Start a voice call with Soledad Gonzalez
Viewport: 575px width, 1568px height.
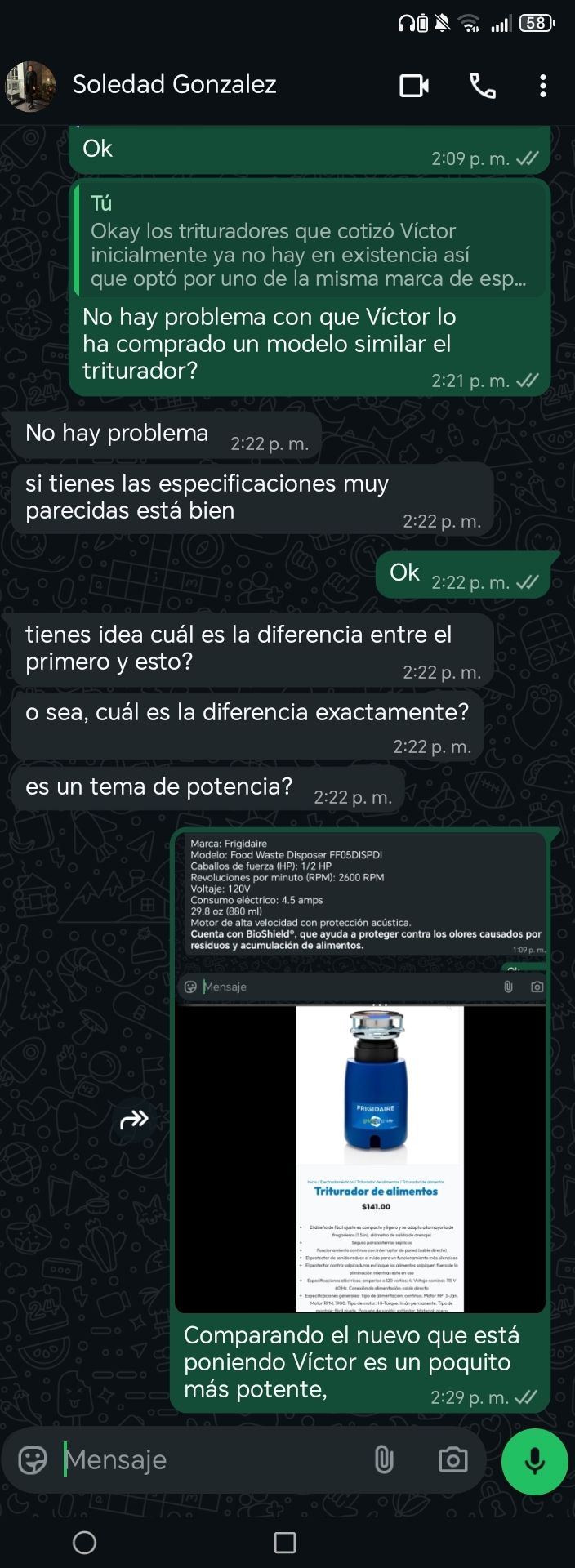point(482,85)
